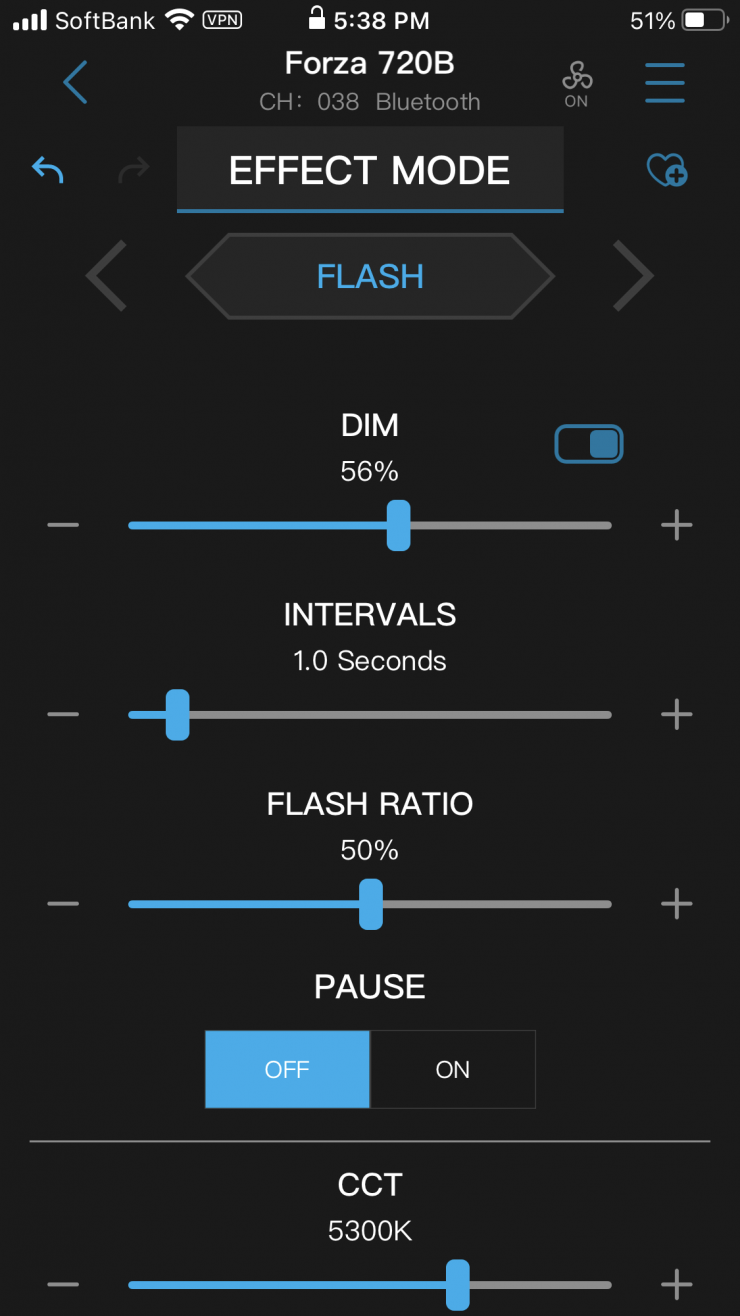Add this setting to favorites
Screen dimensions: 740x1316
click(x=666, y=170)
